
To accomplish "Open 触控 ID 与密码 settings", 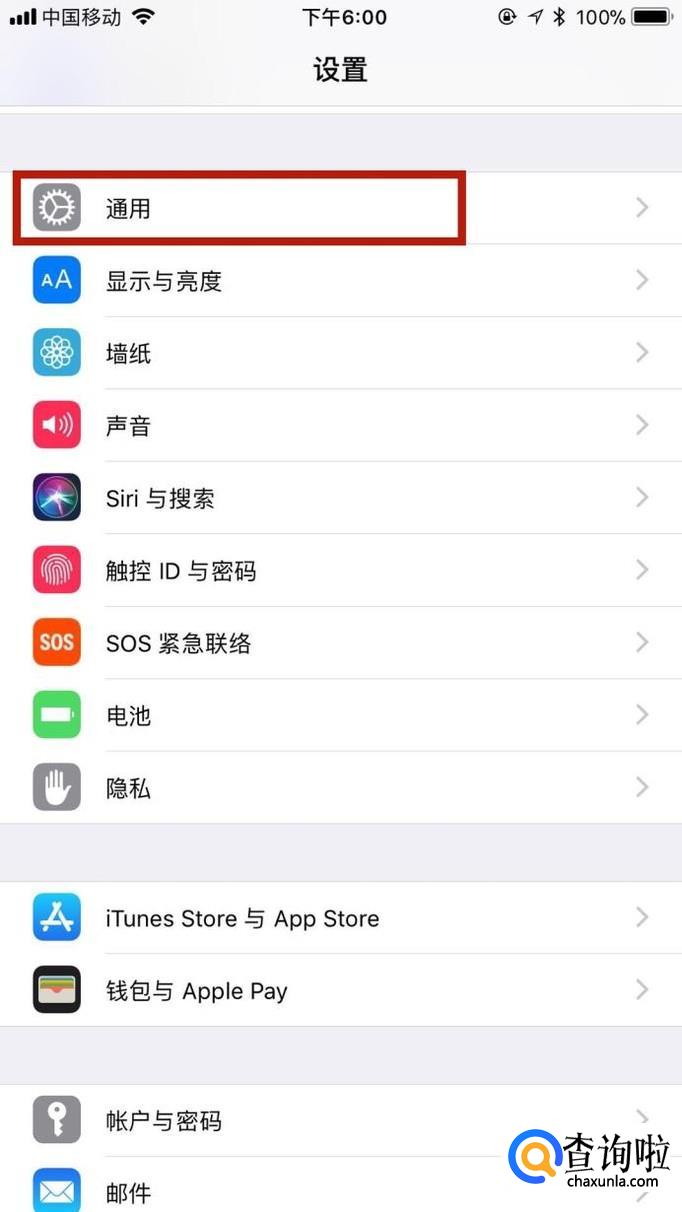I will coord(340,571).
